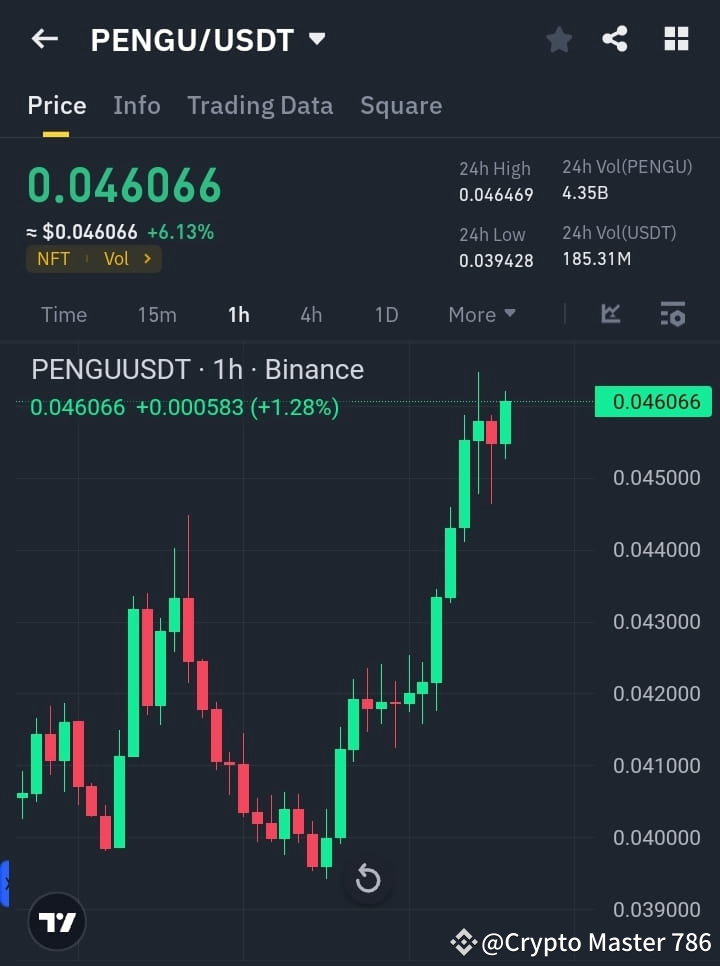
Task: Open the share options via share icon
Action: [x=615, y=38]
